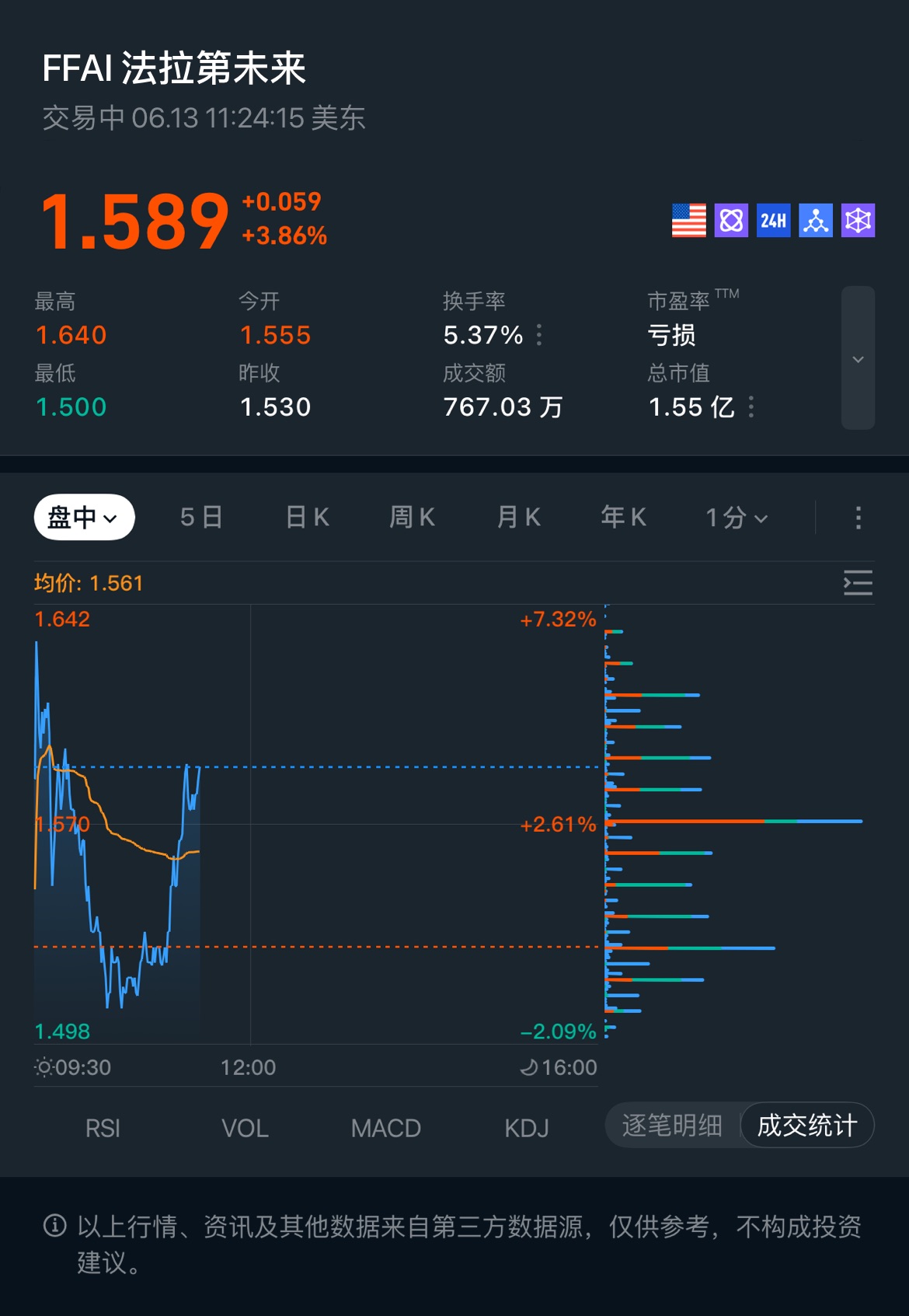Switch to the 5日 chart
This screenshot has height=1316, width=909.
pos(201,517)
